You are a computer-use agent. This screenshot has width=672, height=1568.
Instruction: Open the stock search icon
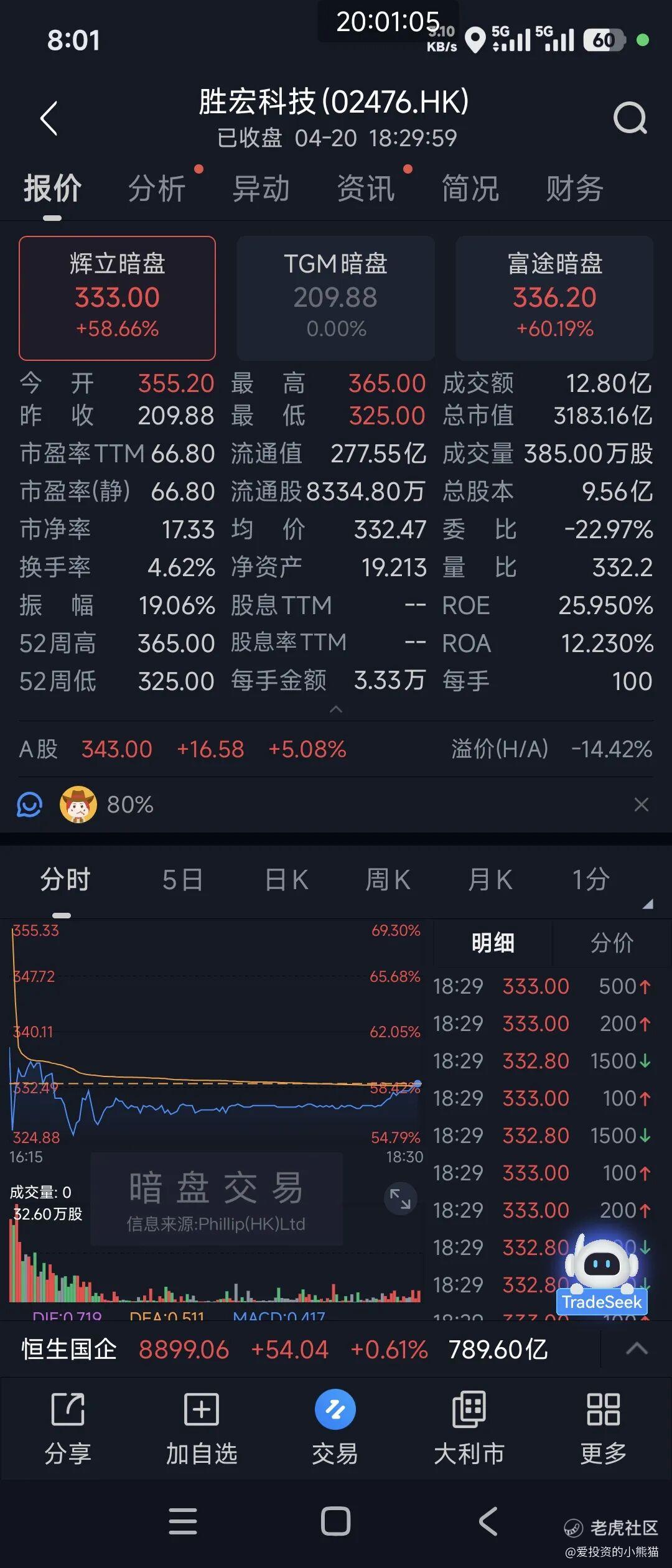point(630,118)
